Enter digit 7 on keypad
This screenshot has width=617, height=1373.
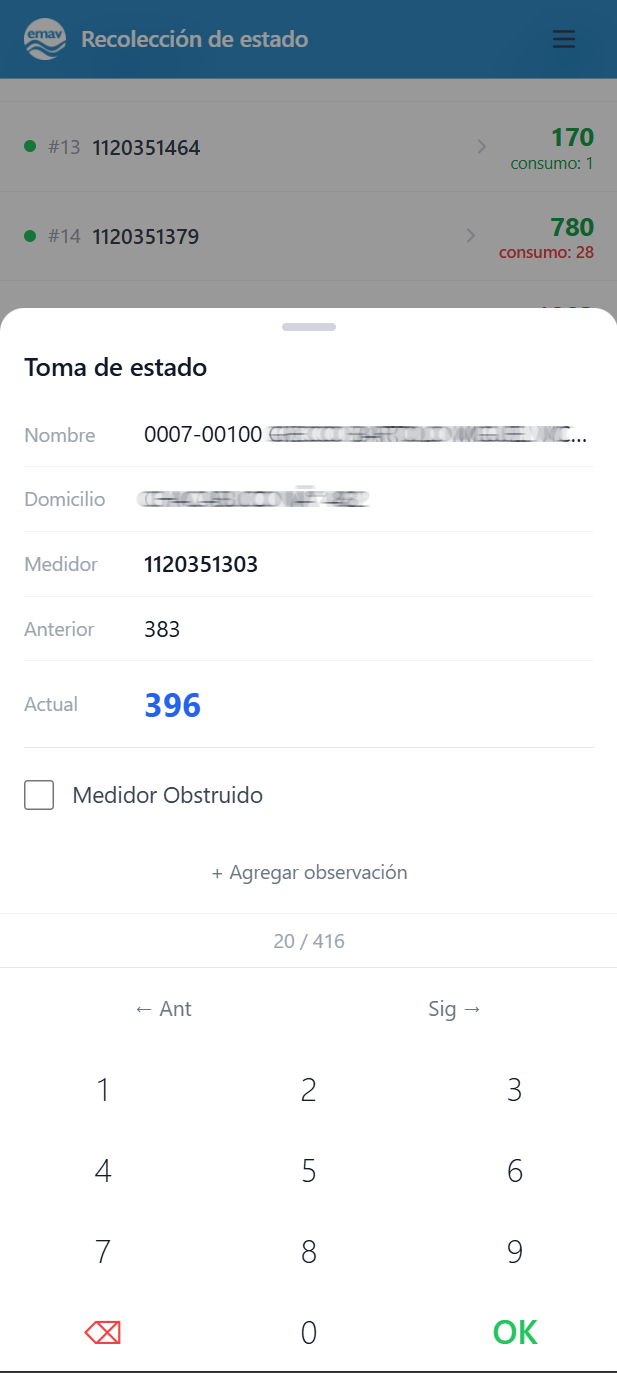click(103, 1252)
